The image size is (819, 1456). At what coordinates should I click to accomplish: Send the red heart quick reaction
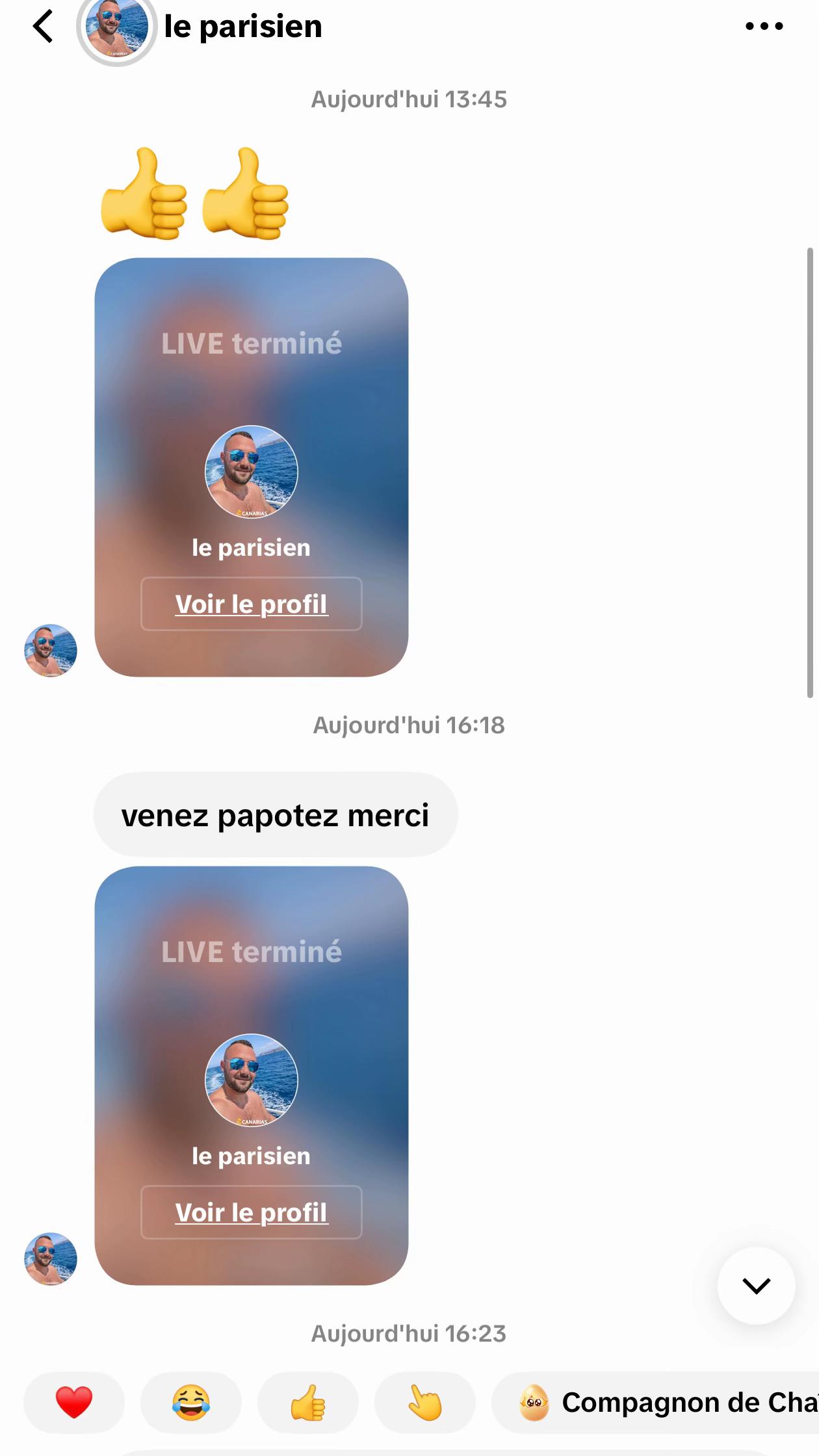[x=74, y=1402]
